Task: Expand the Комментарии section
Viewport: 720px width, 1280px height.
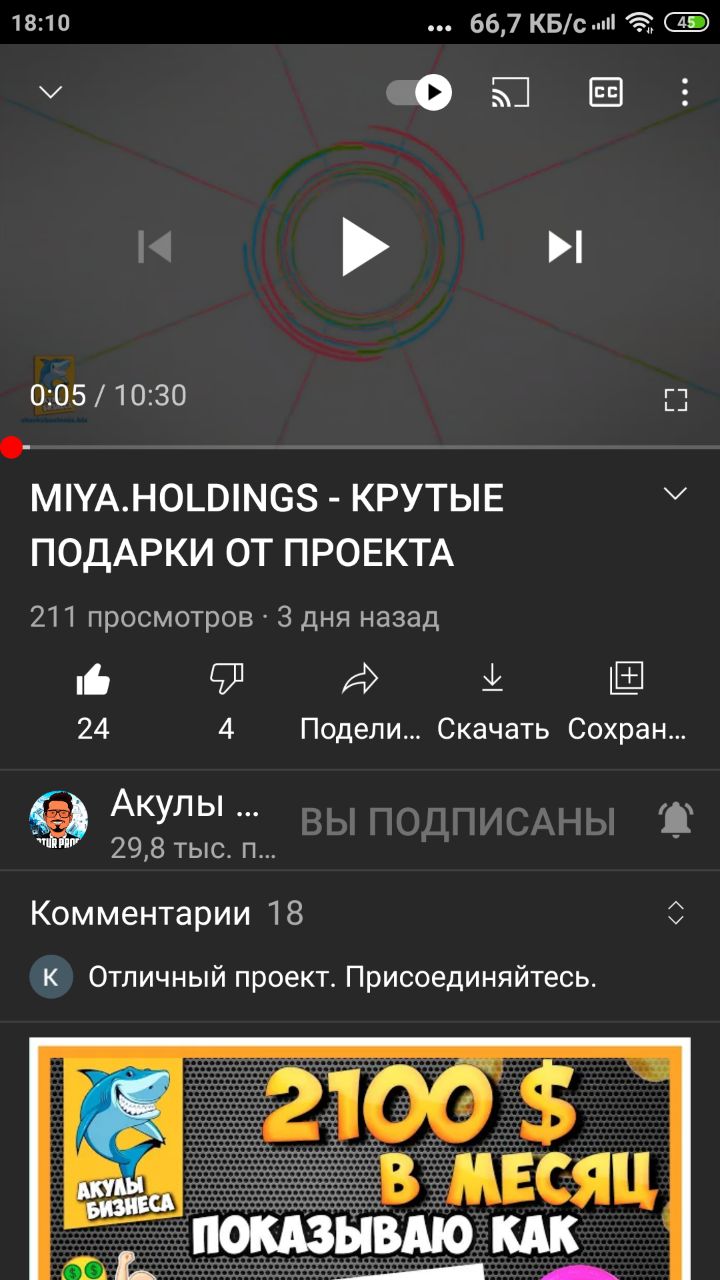Action: [676, 913]
